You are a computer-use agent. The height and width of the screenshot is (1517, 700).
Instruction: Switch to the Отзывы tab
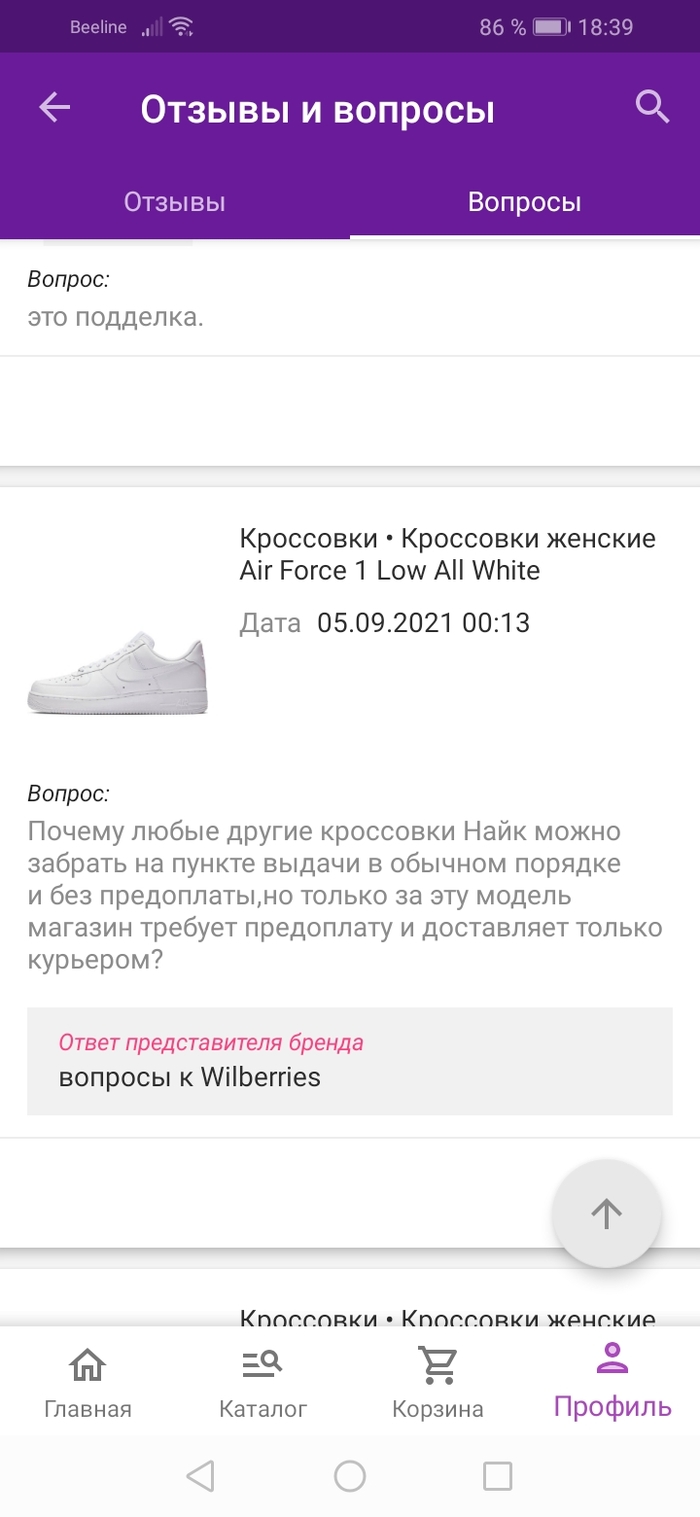click(175, 202)
